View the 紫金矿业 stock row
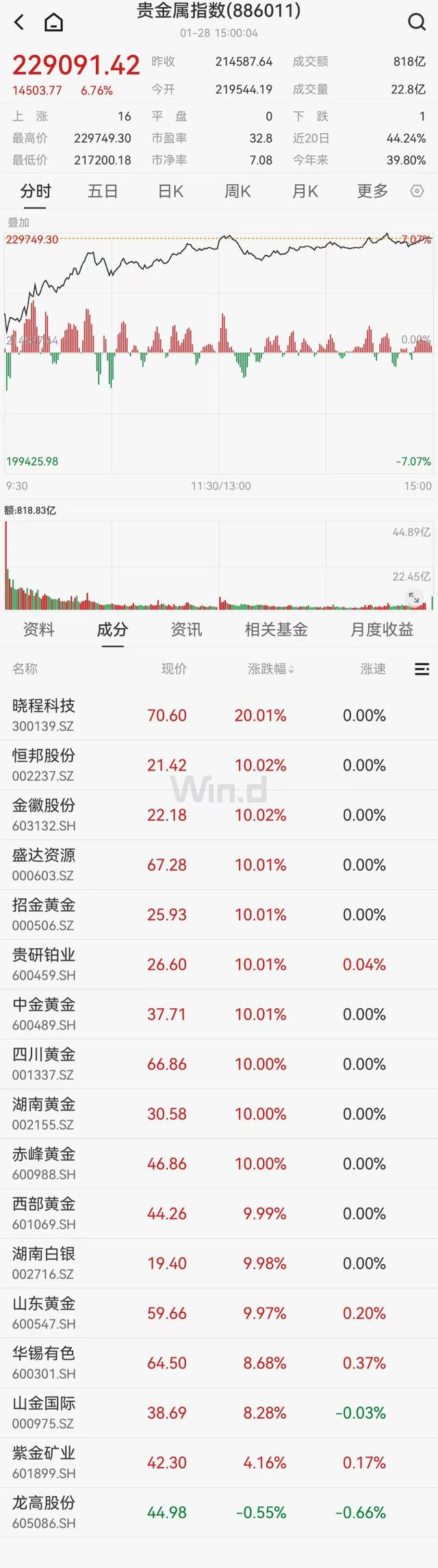438x1568 pixels. click(44, 1462)
